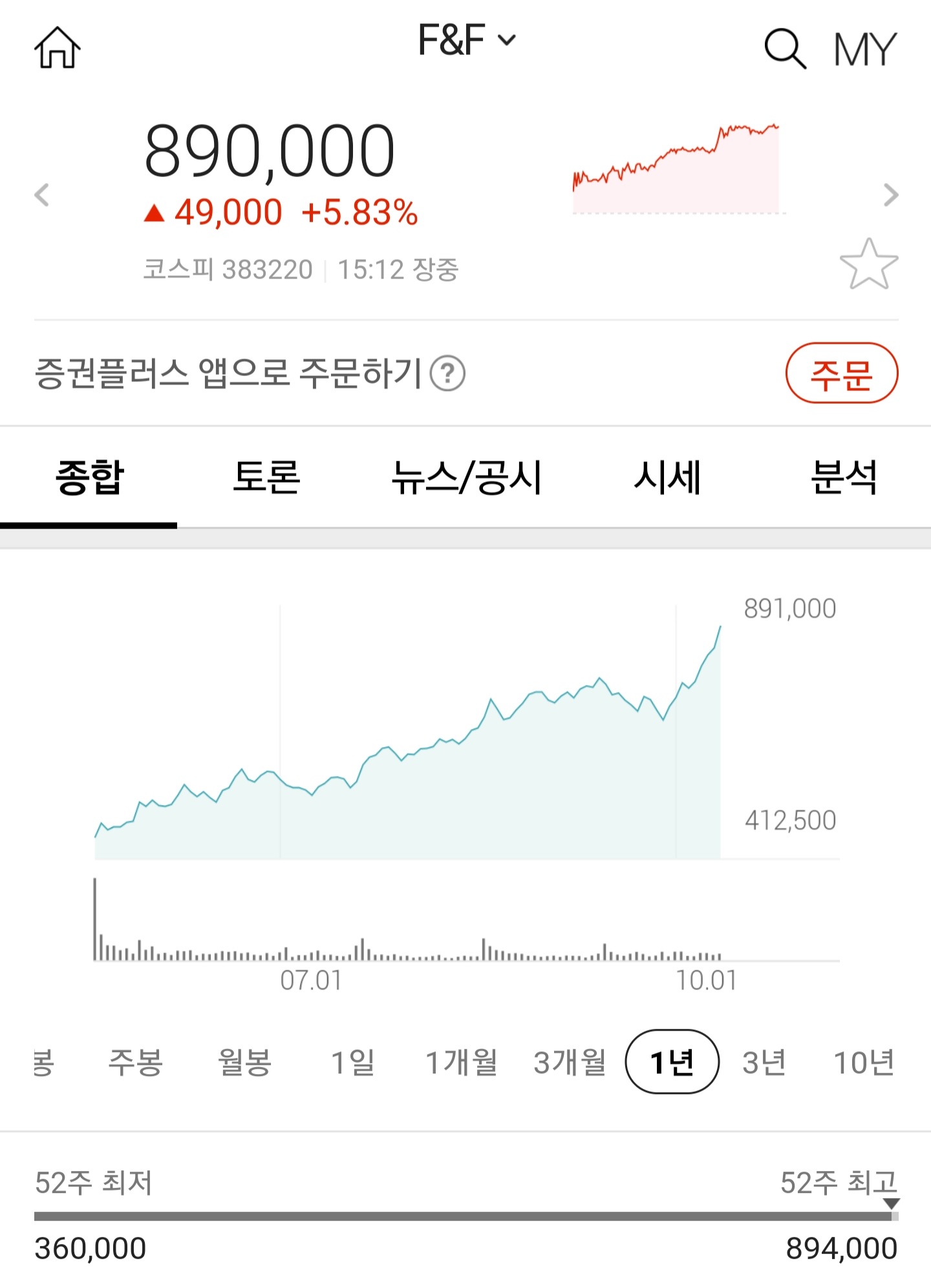Switch to the 토론 tab
The height and width of the screenshot is (1288, 931).
266,478
